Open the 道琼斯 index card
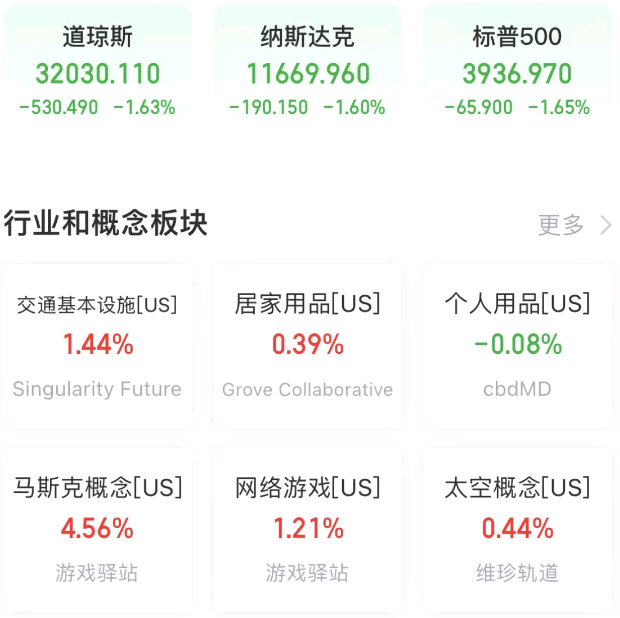The image size is (620, 618). (97, 70)
